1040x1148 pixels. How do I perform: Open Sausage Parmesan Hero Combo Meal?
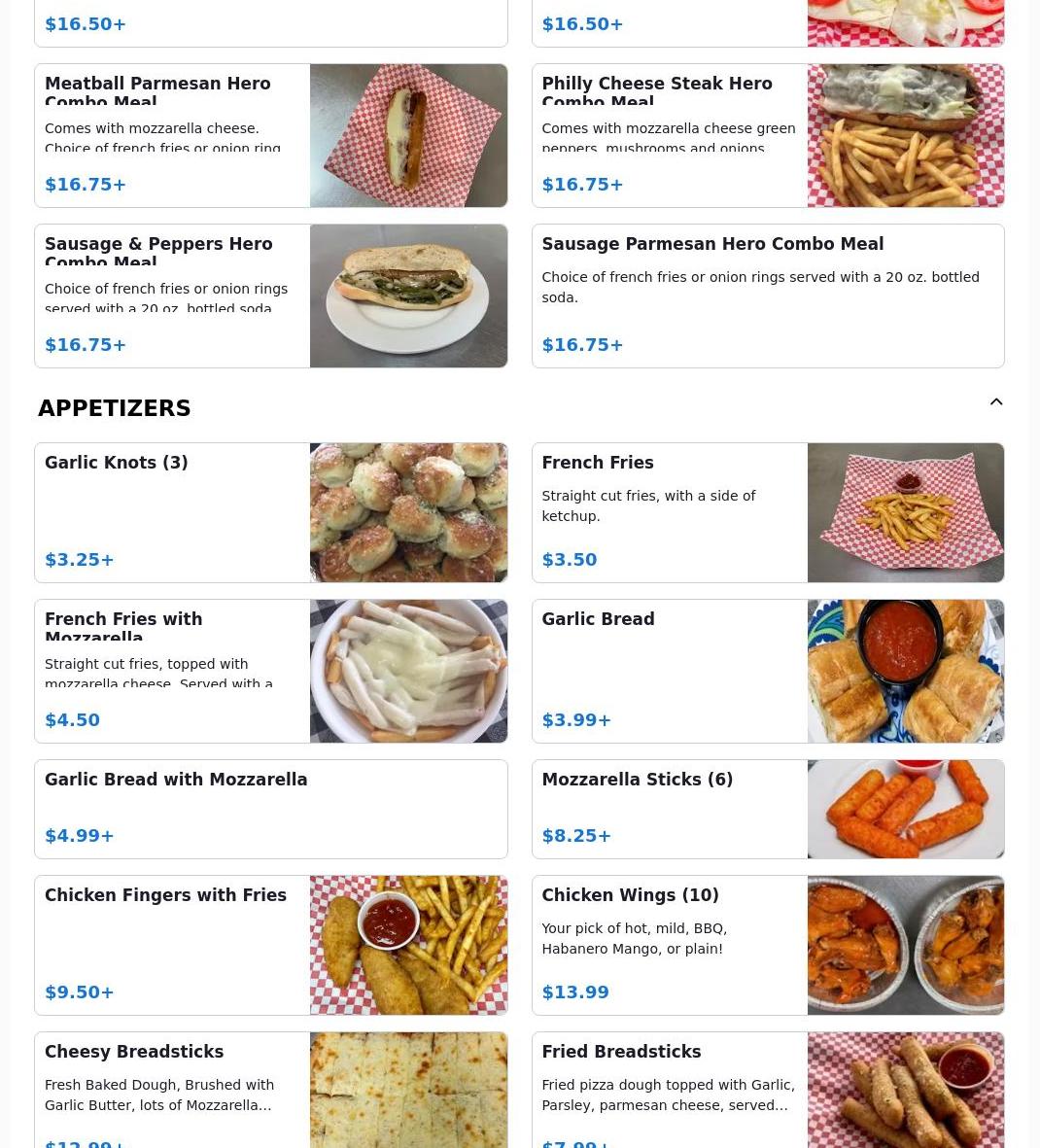pyautogui.click(x=767, y=296)
